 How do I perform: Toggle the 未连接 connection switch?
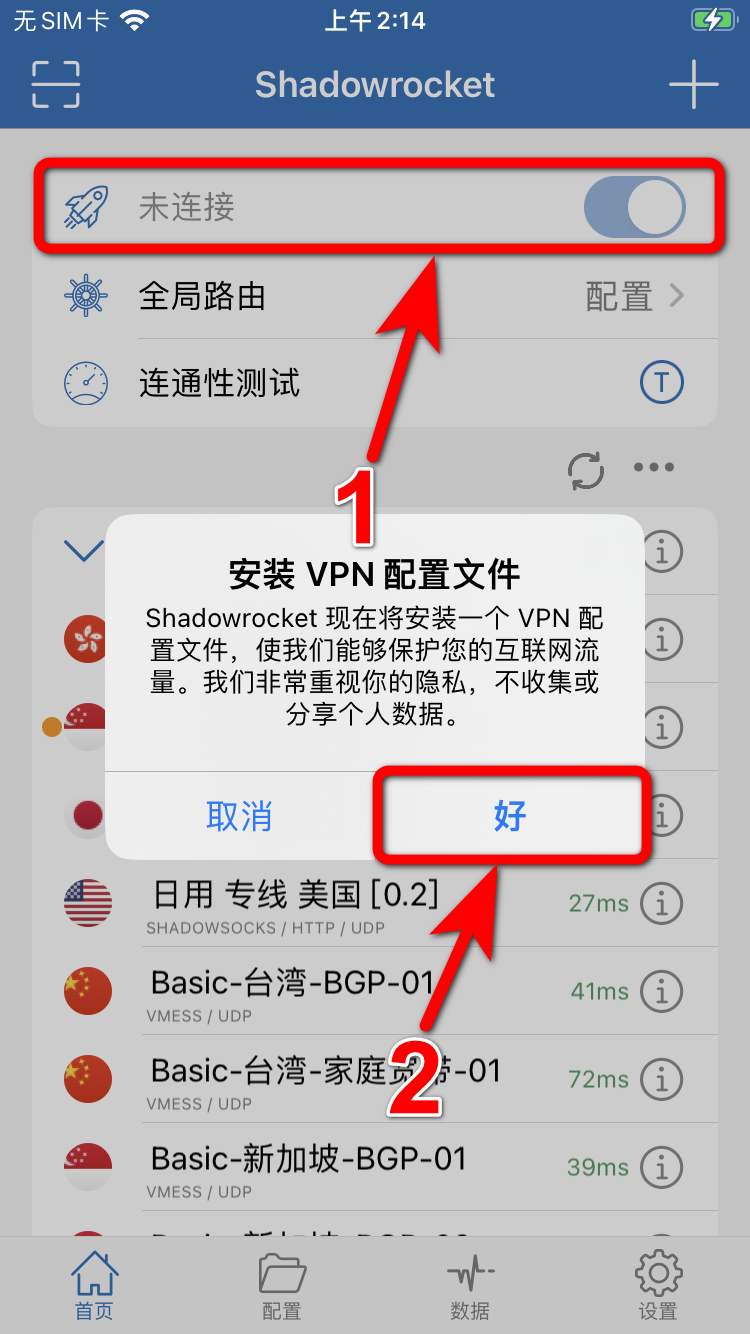634,208
